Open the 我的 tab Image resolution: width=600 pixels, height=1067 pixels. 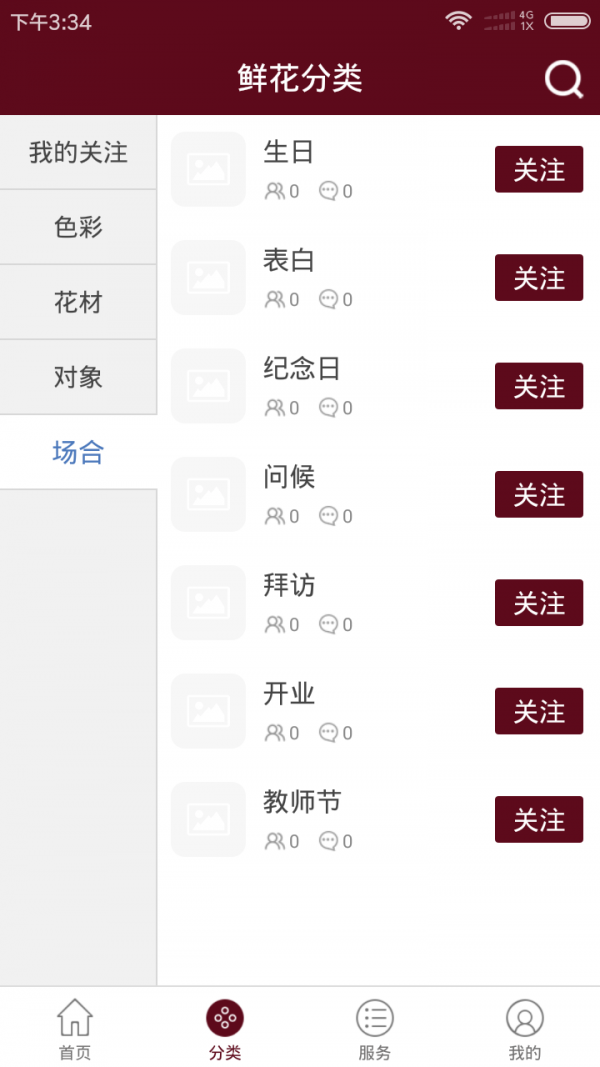(x=525, y=1029)
